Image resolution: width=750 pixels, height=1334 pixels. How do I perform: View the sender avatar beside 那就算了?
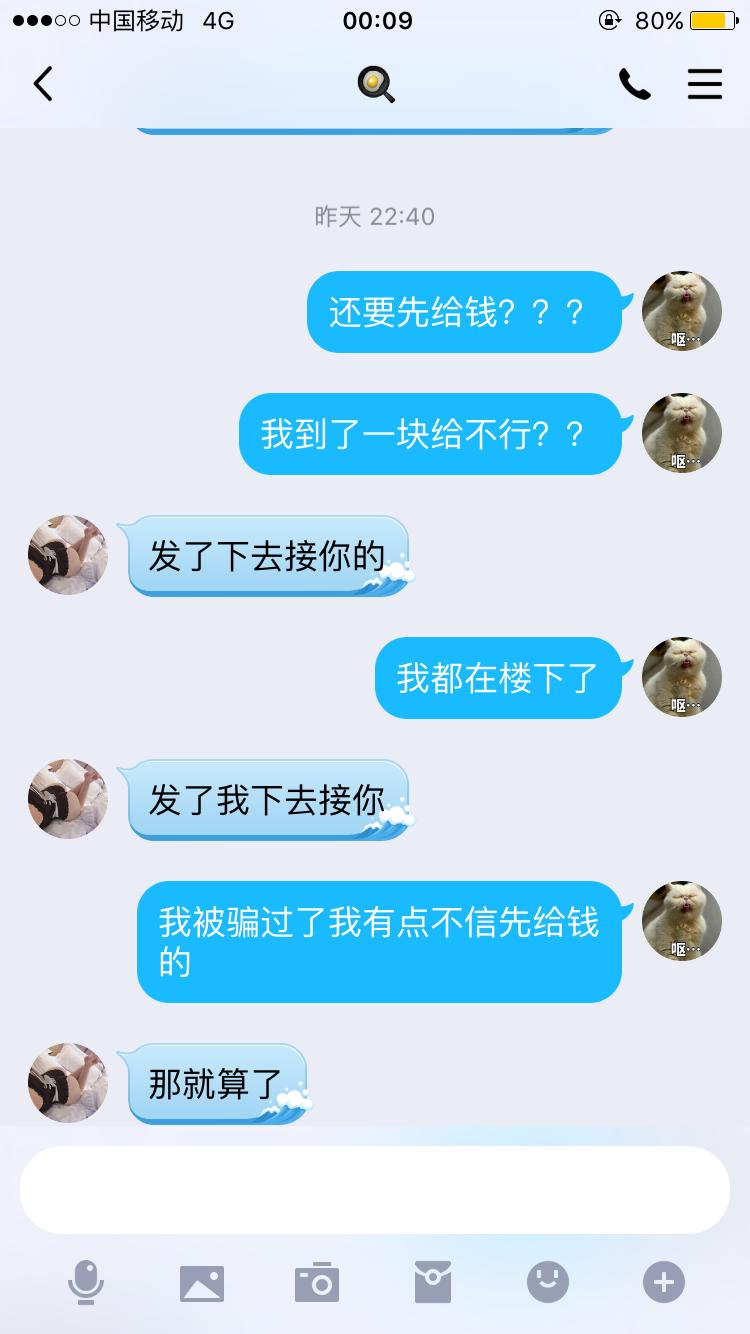[x=68, y=1083]
